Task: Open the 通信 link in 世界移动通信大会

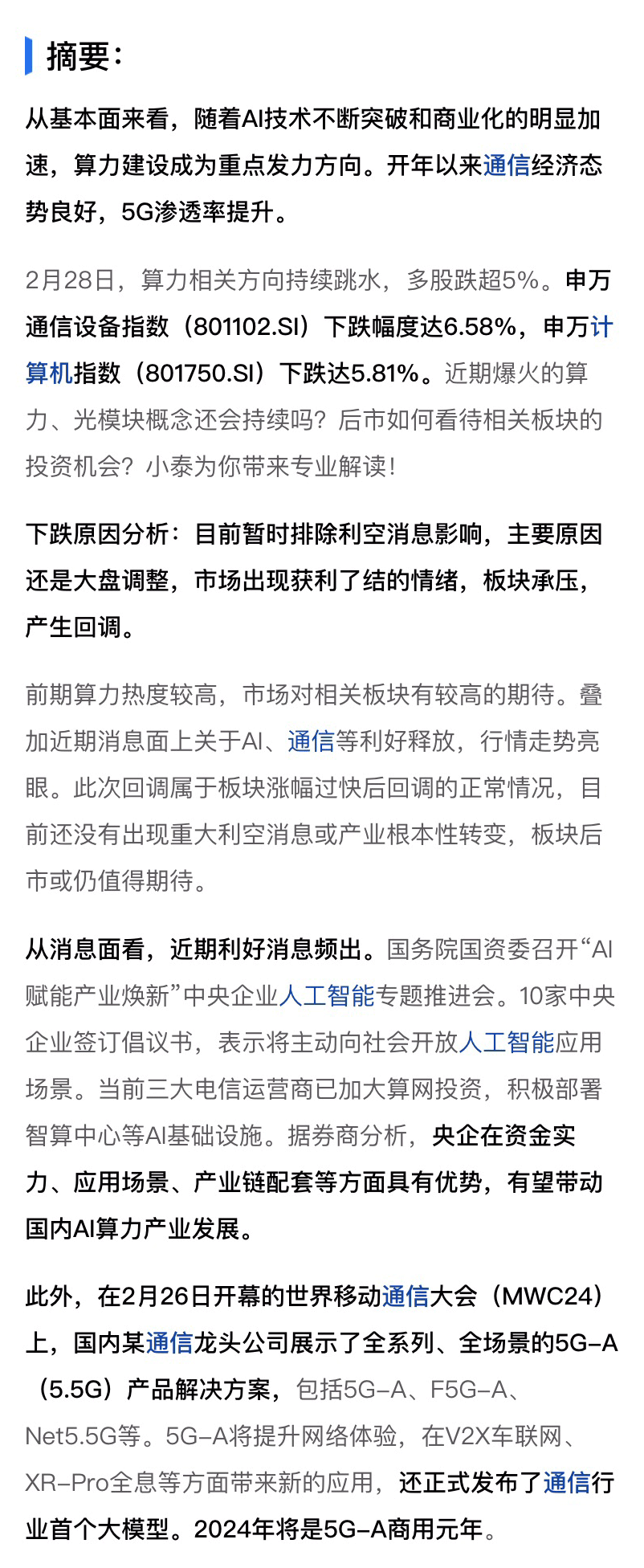Action: [x=406, y=1296]
